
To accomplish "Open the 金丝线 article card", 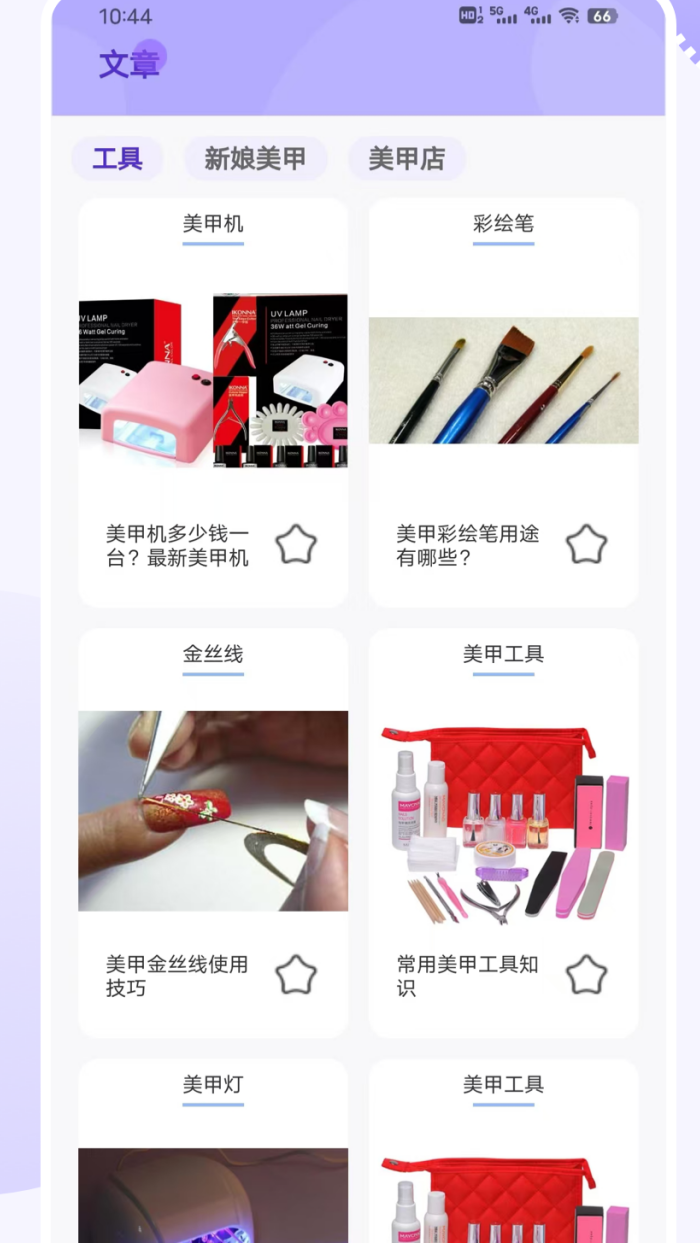I will click(213, 810).
